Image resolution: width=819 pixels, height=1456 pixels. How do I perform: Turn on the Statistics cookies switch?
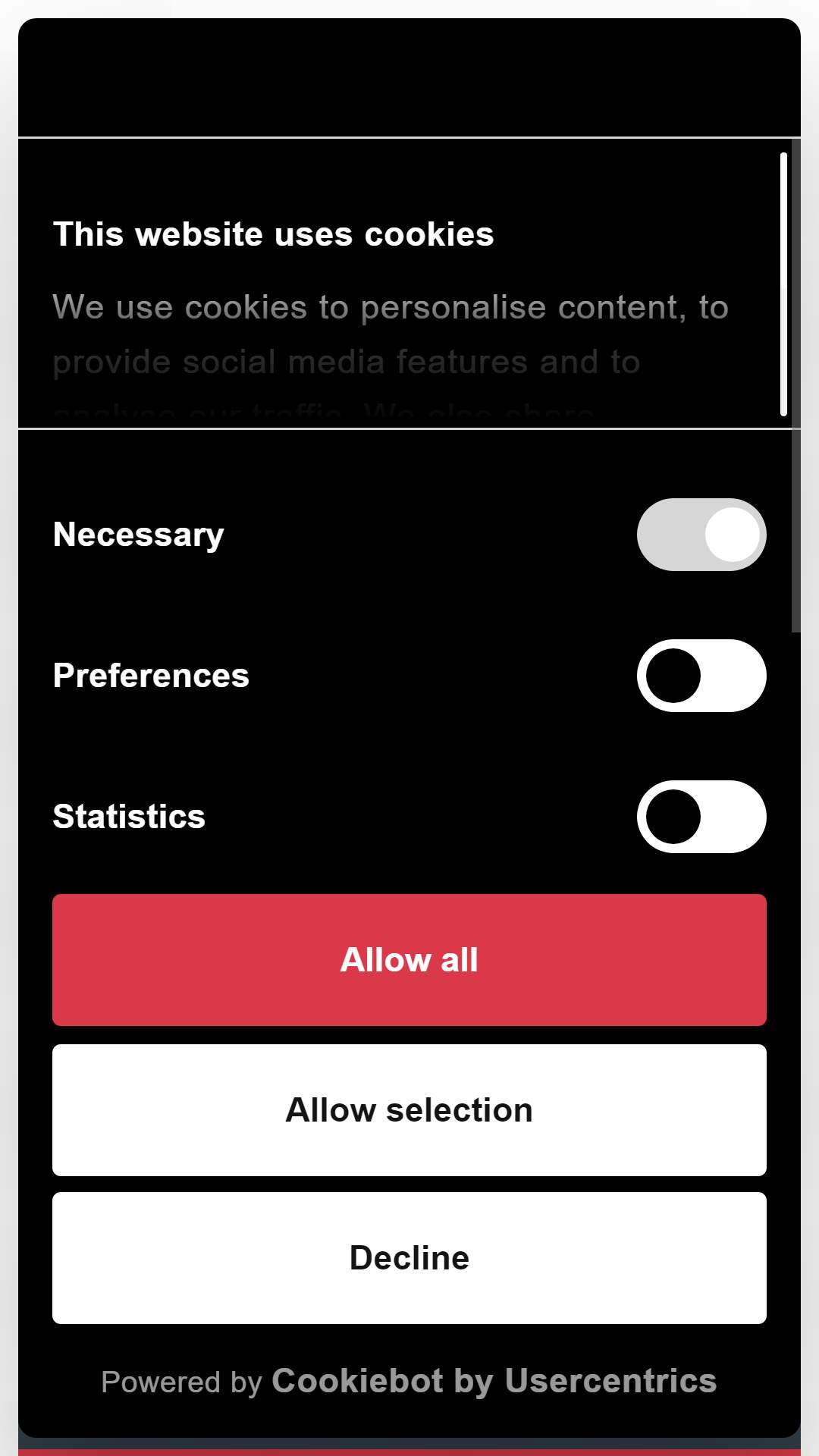tap(701, 817)
